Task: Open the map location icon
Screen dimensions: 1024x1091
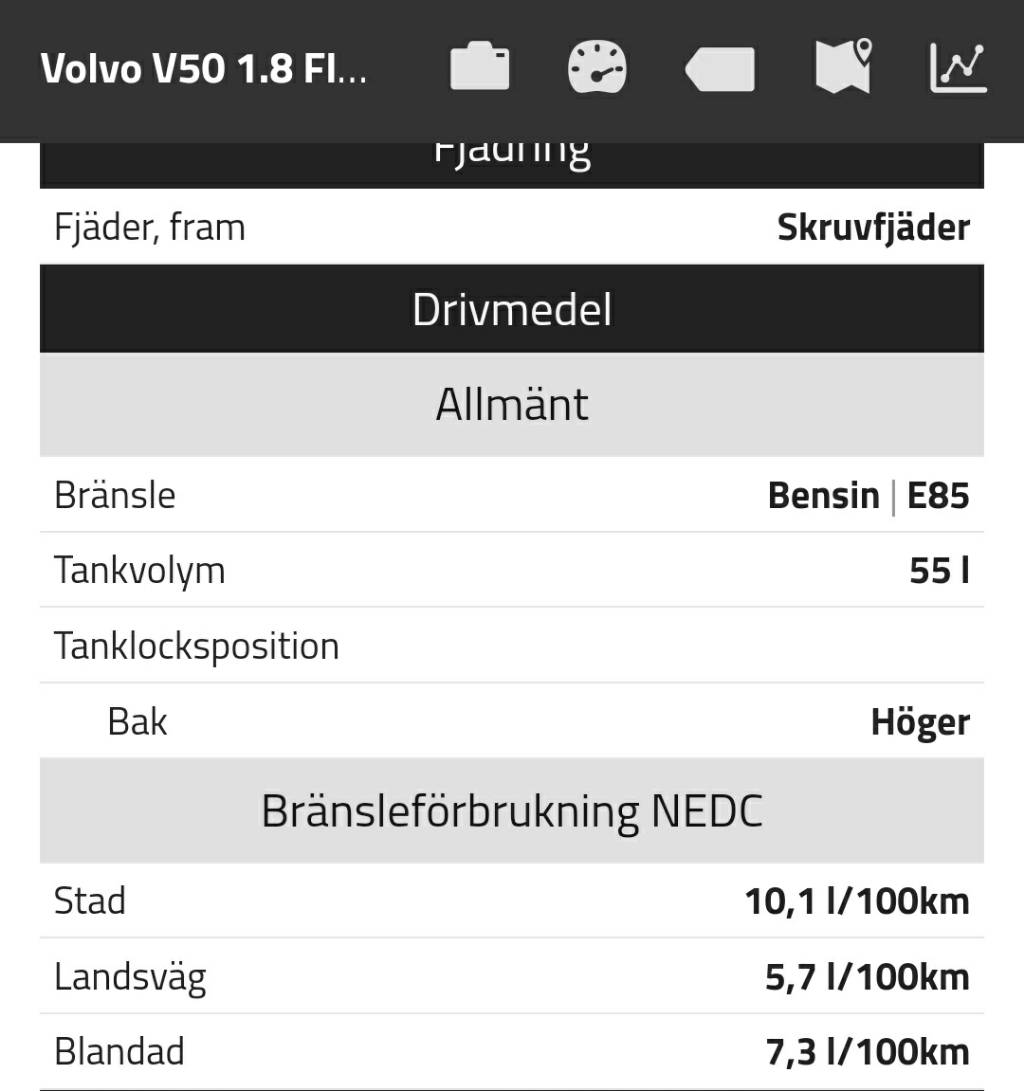Action: (x=843, y=68)
